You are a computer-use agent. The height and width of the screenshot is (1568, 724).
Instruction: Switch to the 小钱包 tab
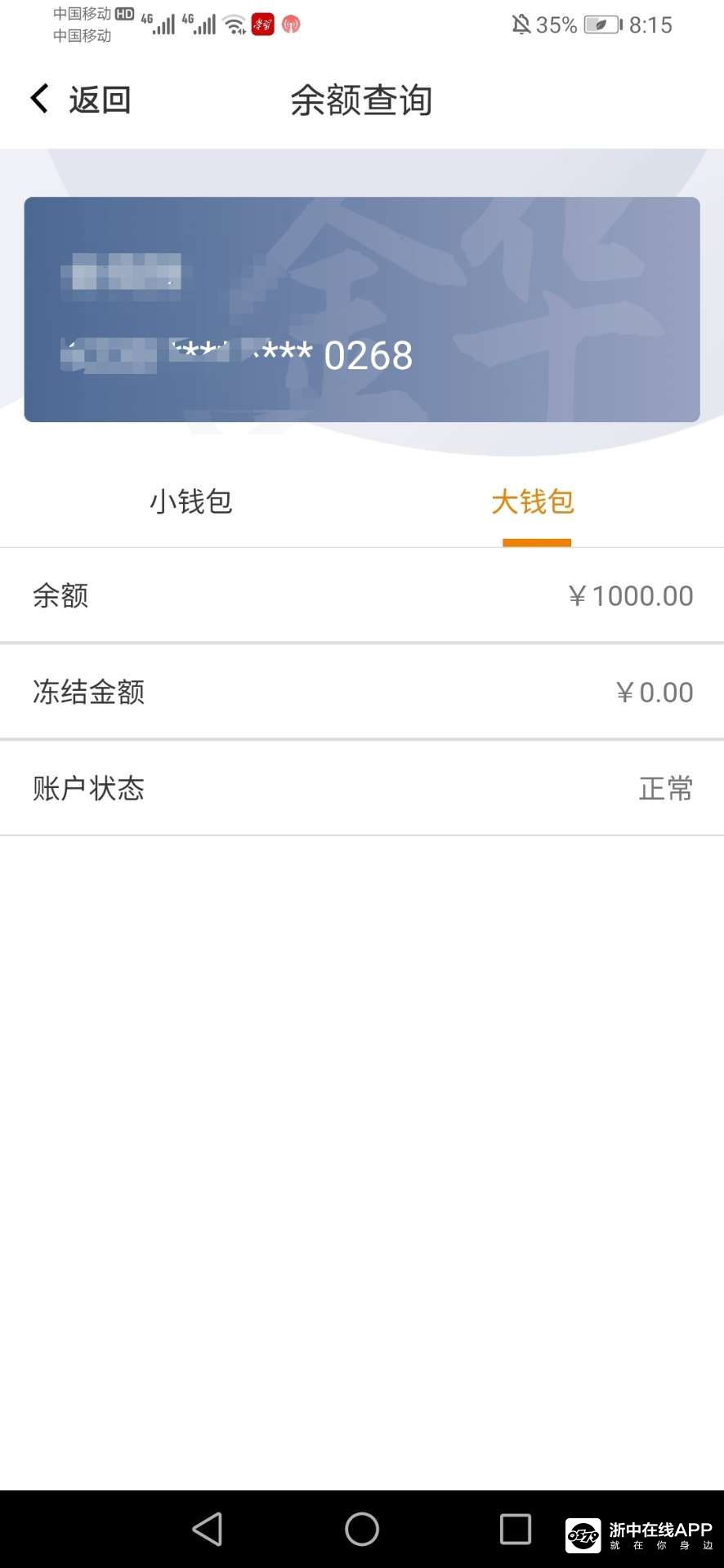click(x=190, y=501)
